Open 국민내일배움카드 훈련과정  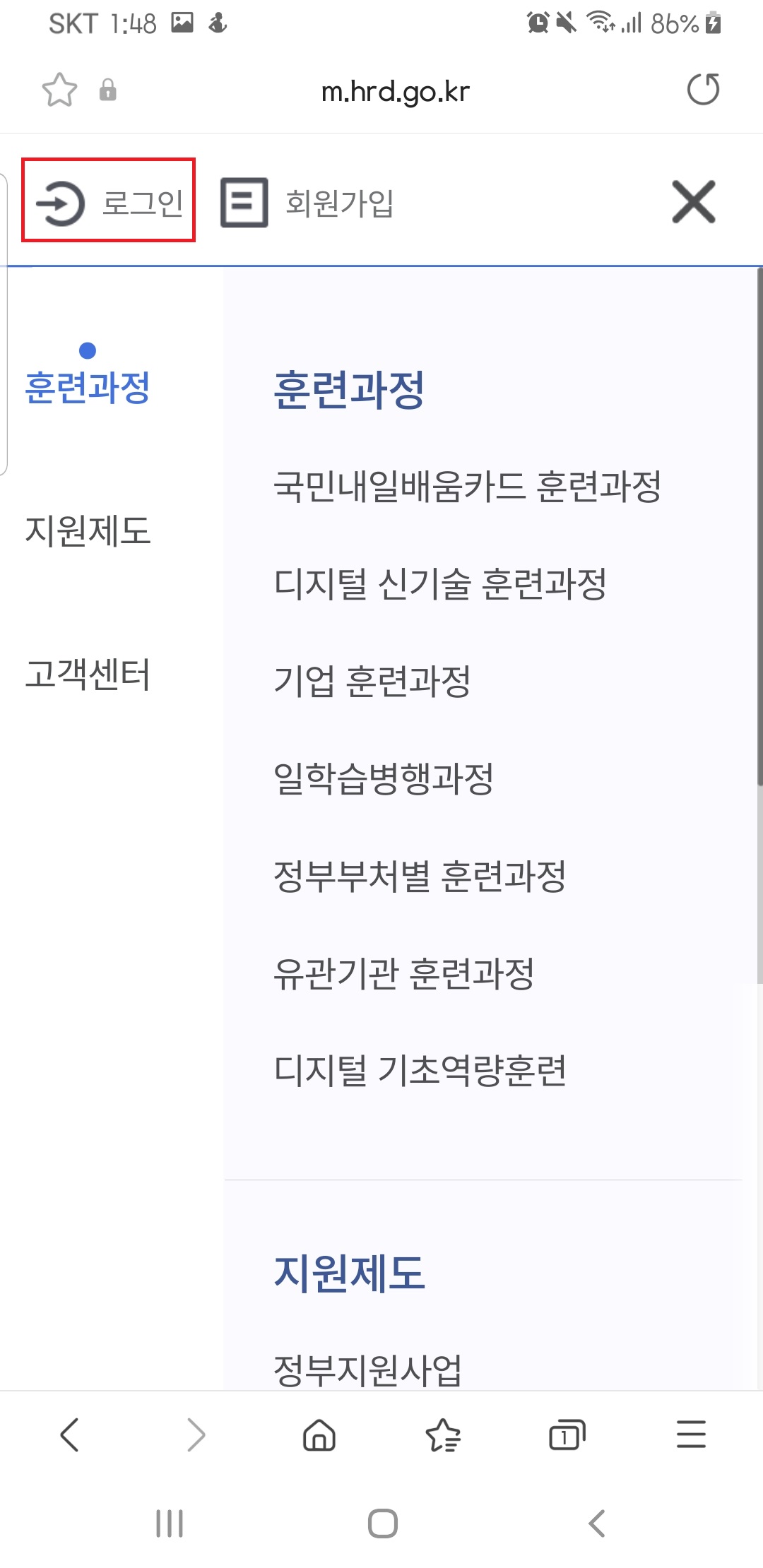coord(467,486)
